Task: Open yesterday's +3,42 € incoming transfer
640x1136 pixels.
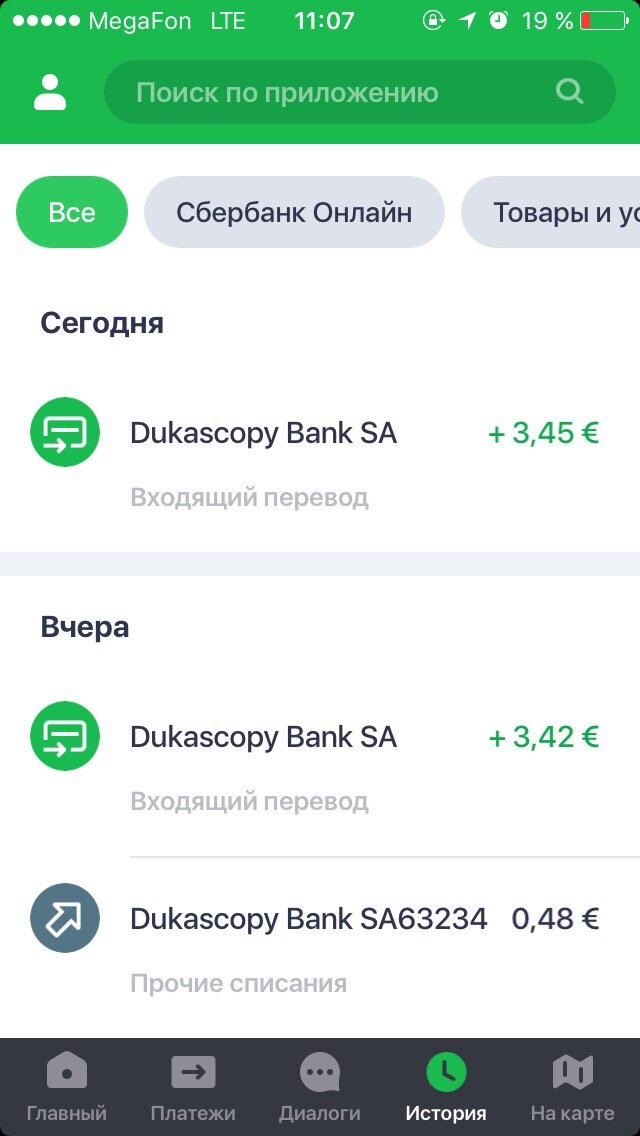Action: pyautogui.click(x=320, y=762)
